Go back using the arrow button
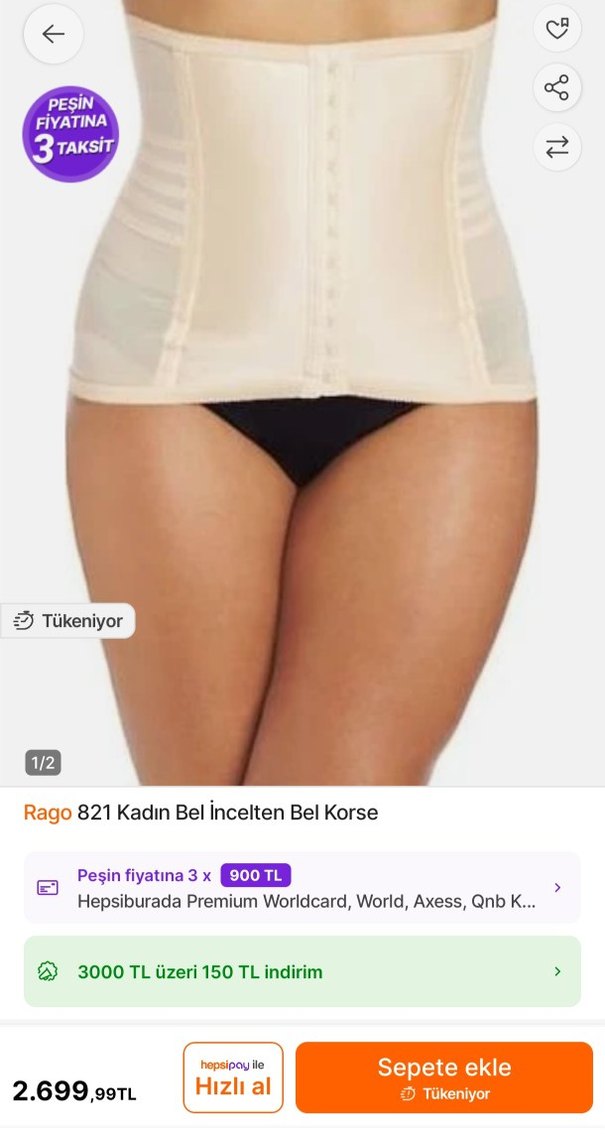The width and height of the screenshot is (605, 1134). point(53,34)
